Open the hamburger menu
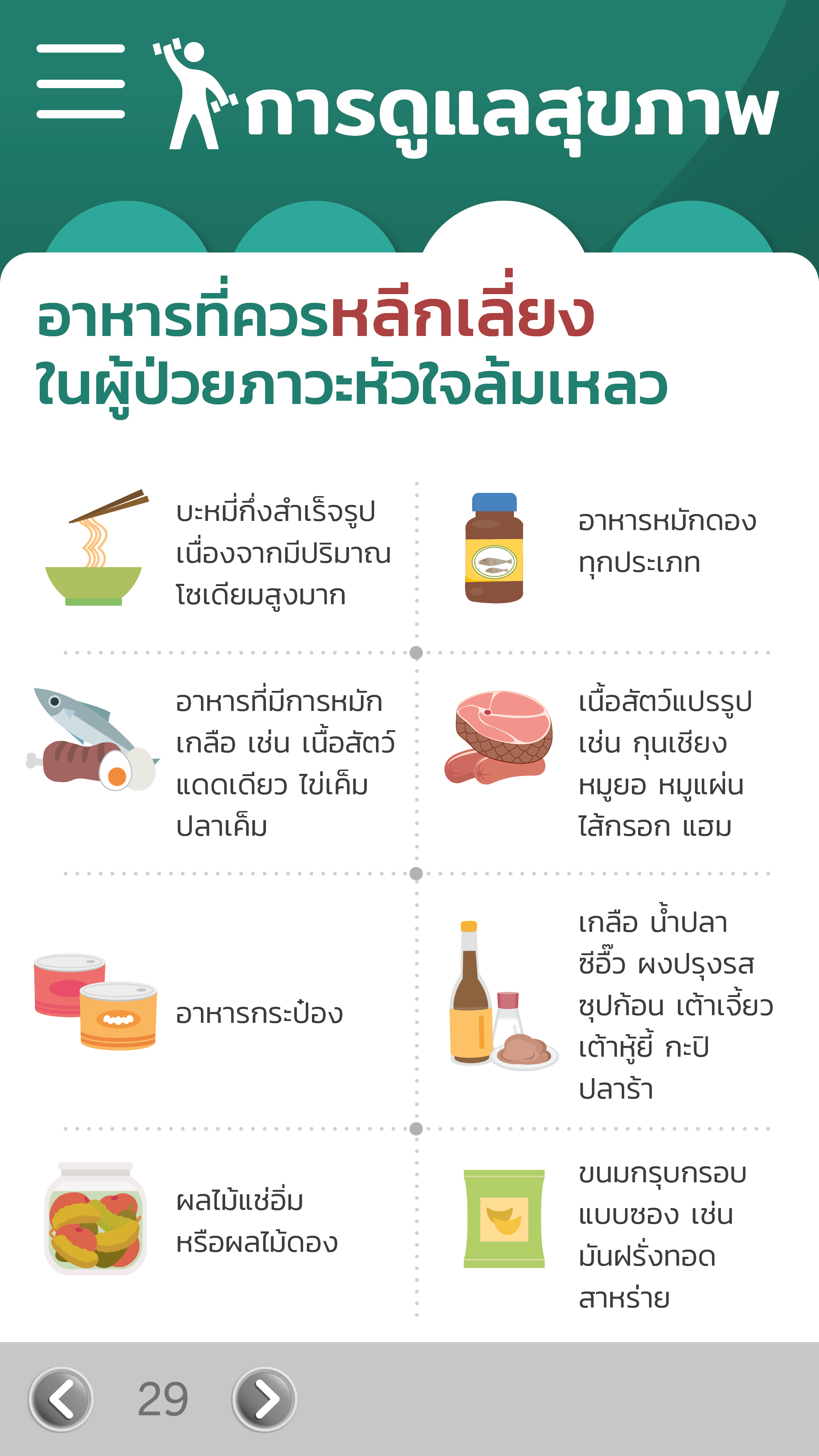The image size is (819, 1456). click(80, 82)
